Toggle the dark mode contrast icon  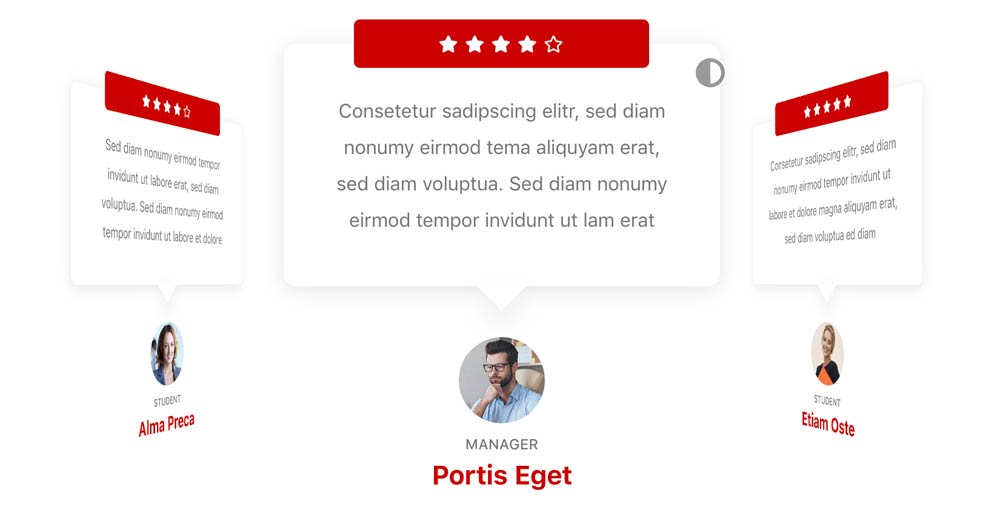(x=710, y=73)
